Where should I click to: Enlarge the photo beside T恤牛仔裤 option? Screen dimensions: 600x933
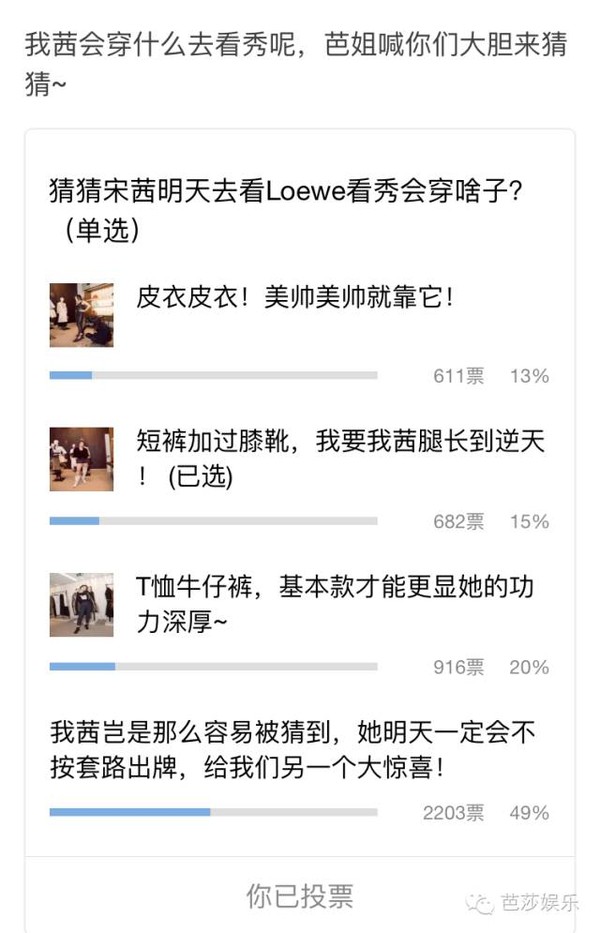click(81, 604)
